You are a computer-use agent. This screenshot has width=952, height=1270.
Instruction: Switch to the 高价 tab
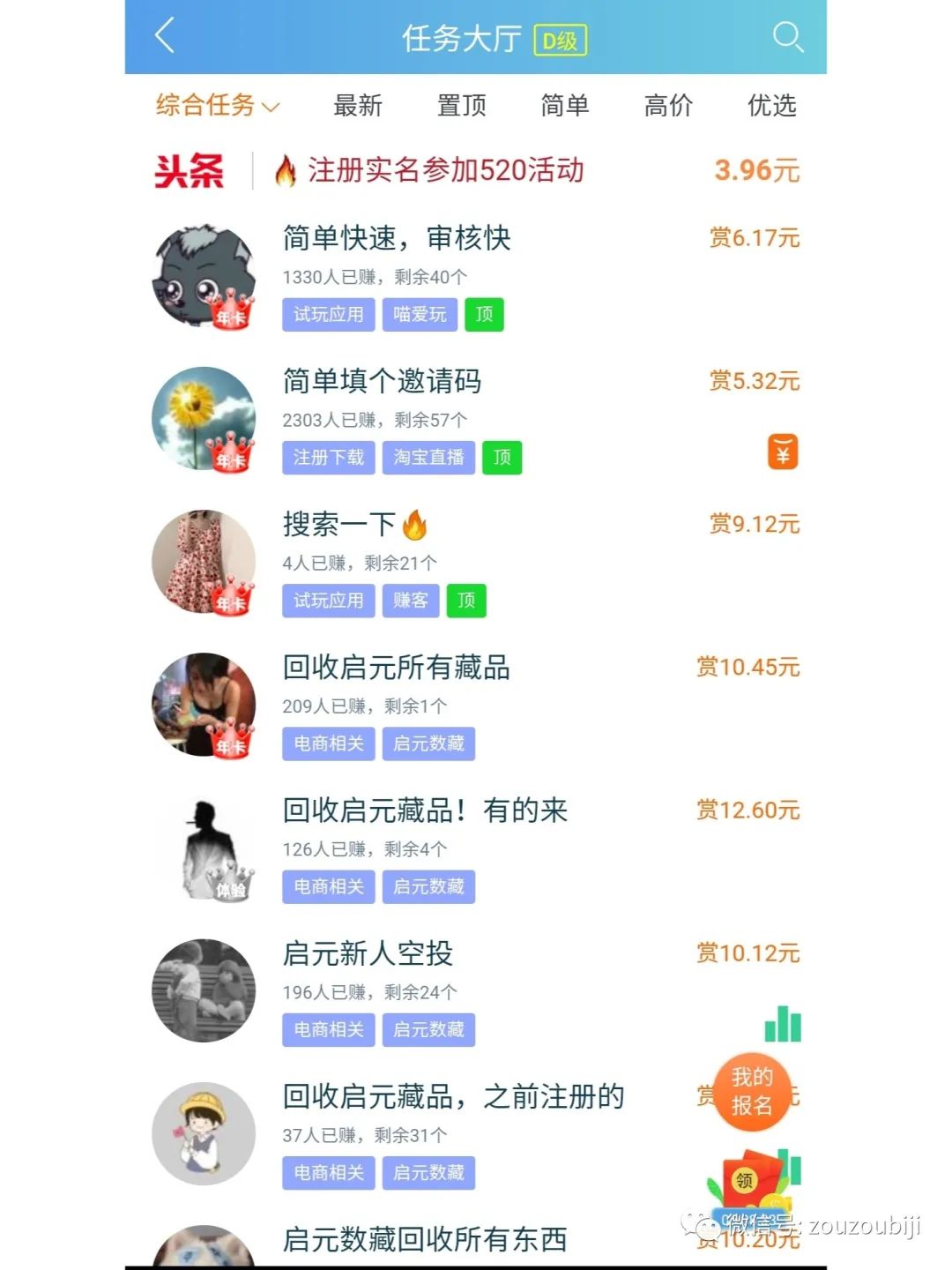(668, 106)
